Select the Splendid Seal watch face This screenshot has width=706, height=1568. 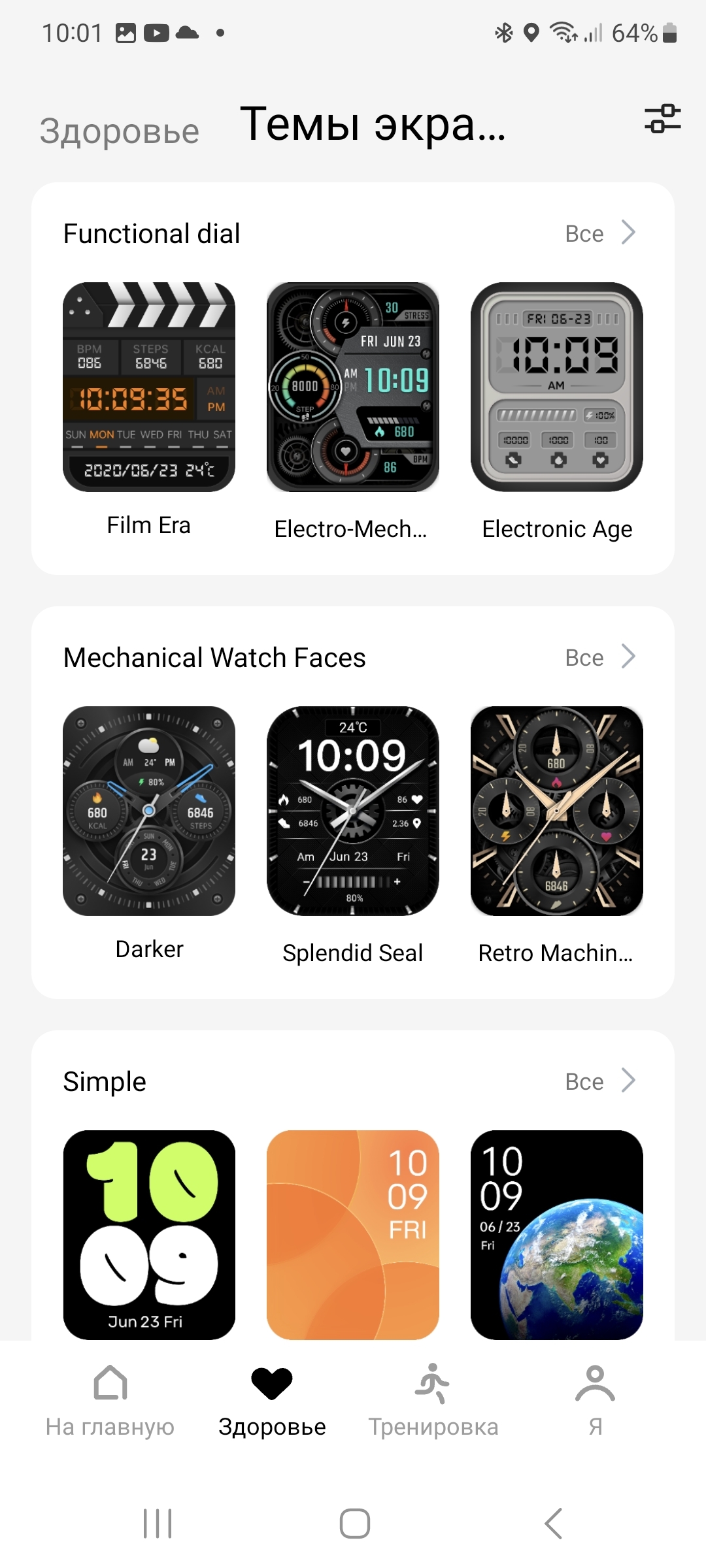click(x=352, y=810)
